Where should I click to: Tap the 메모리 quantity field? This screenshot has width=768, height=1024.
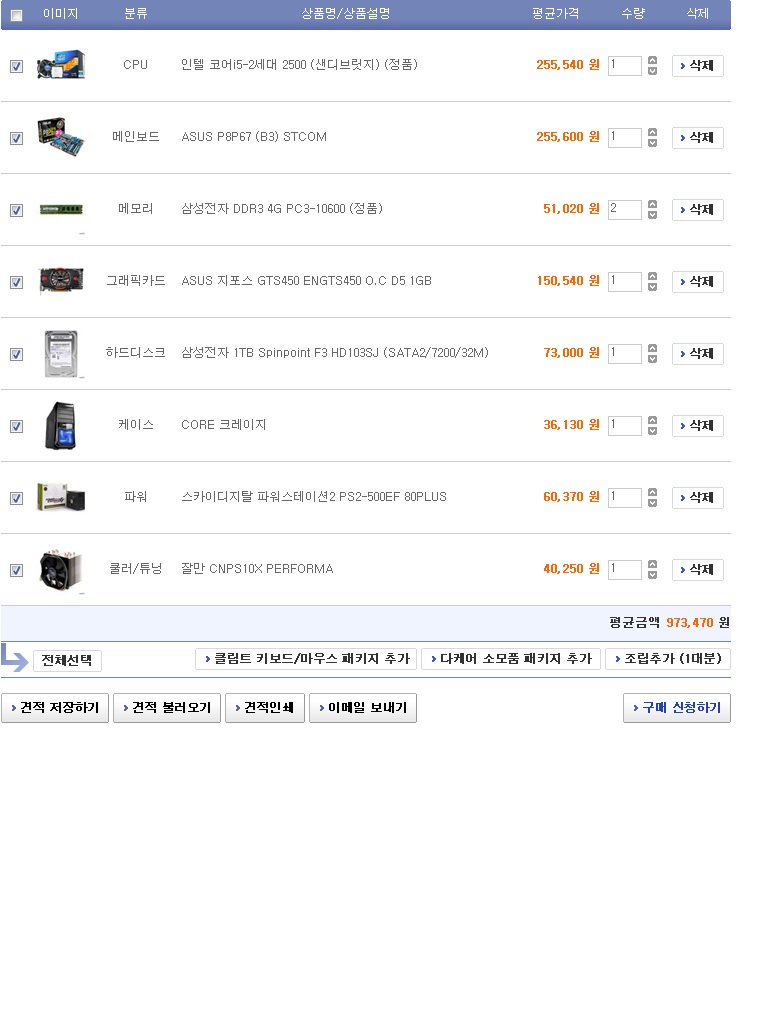(x=624, y=210)
